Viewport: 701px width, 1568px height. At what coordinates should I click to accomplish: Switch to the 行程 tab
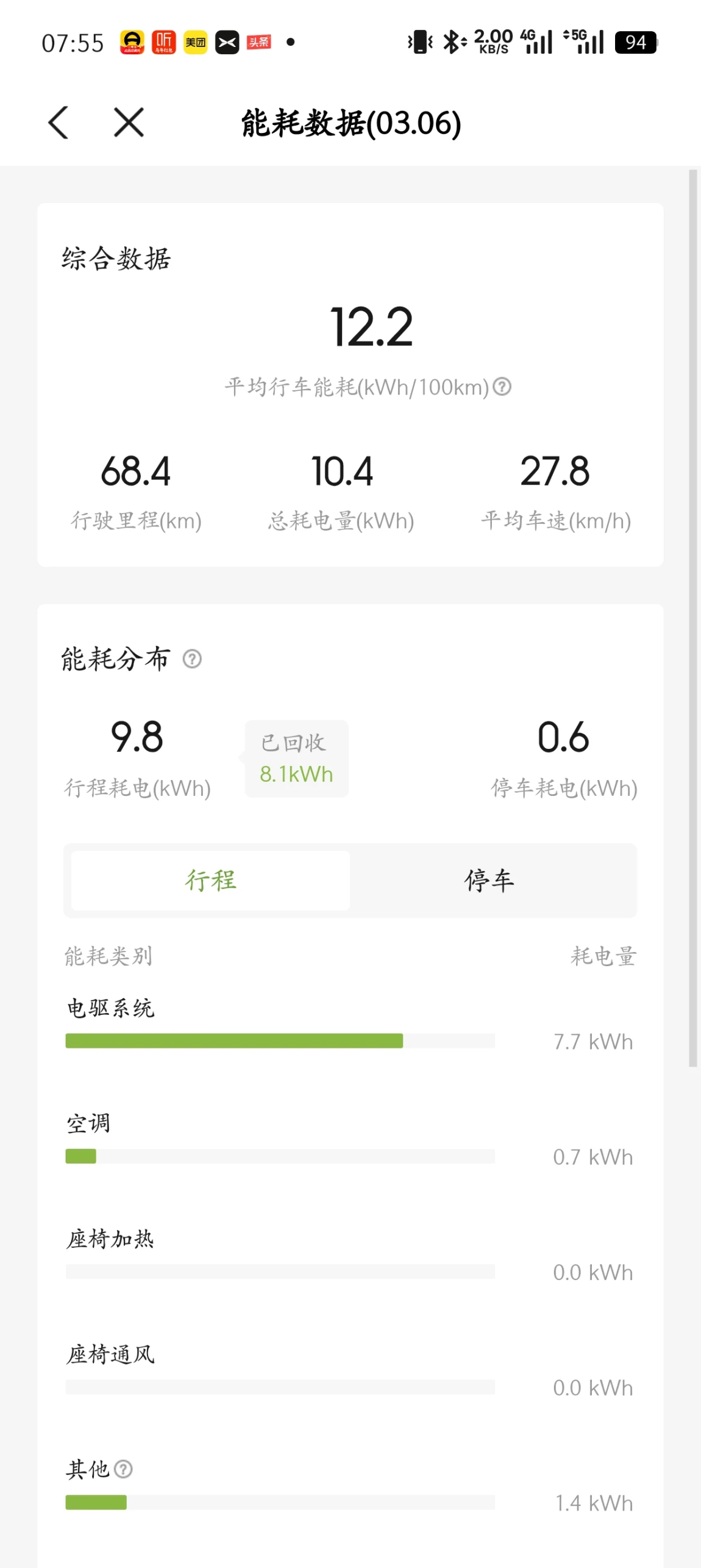coord(211,880)
